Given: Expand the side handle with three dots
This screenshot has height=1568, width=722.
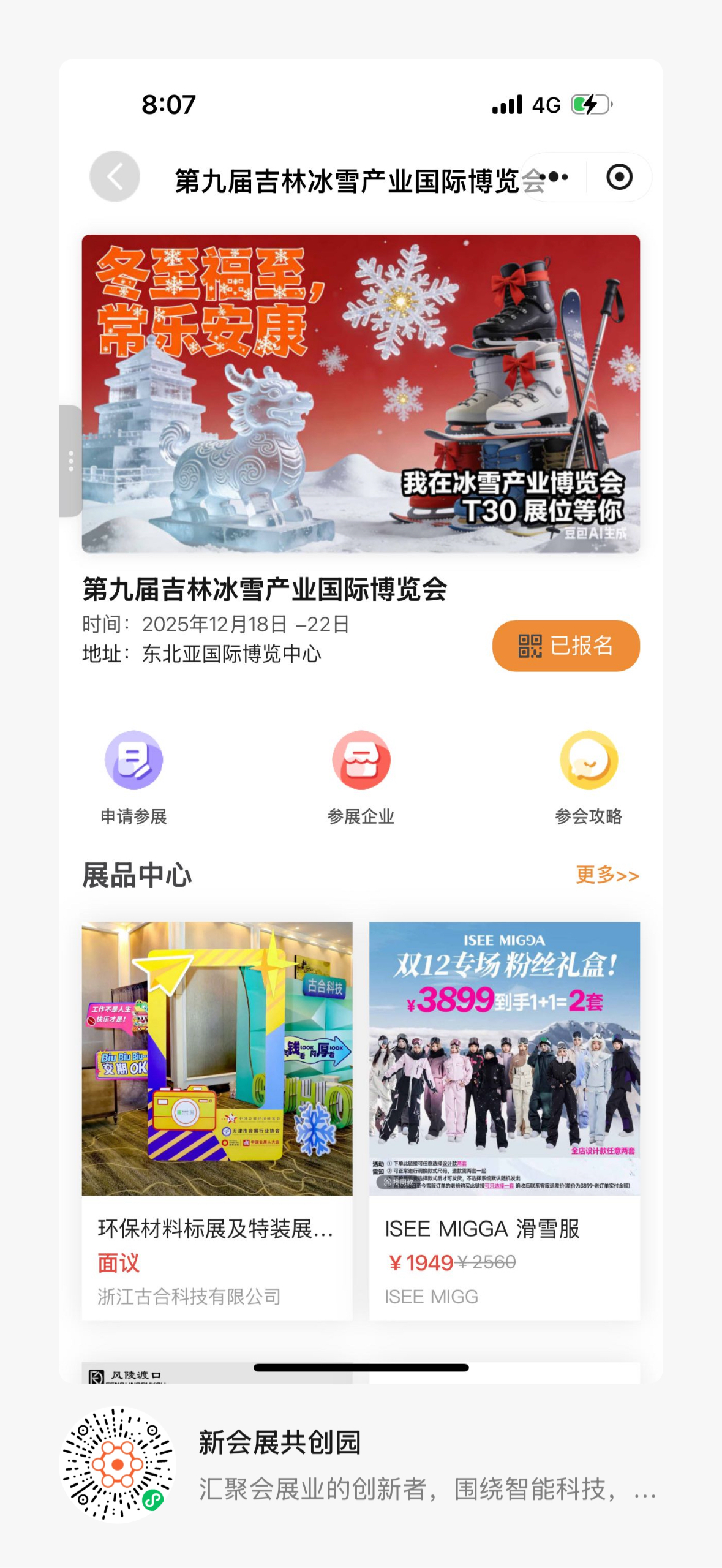Looking at the screenshot, I should pyautogui.click(x=70, y=461).
